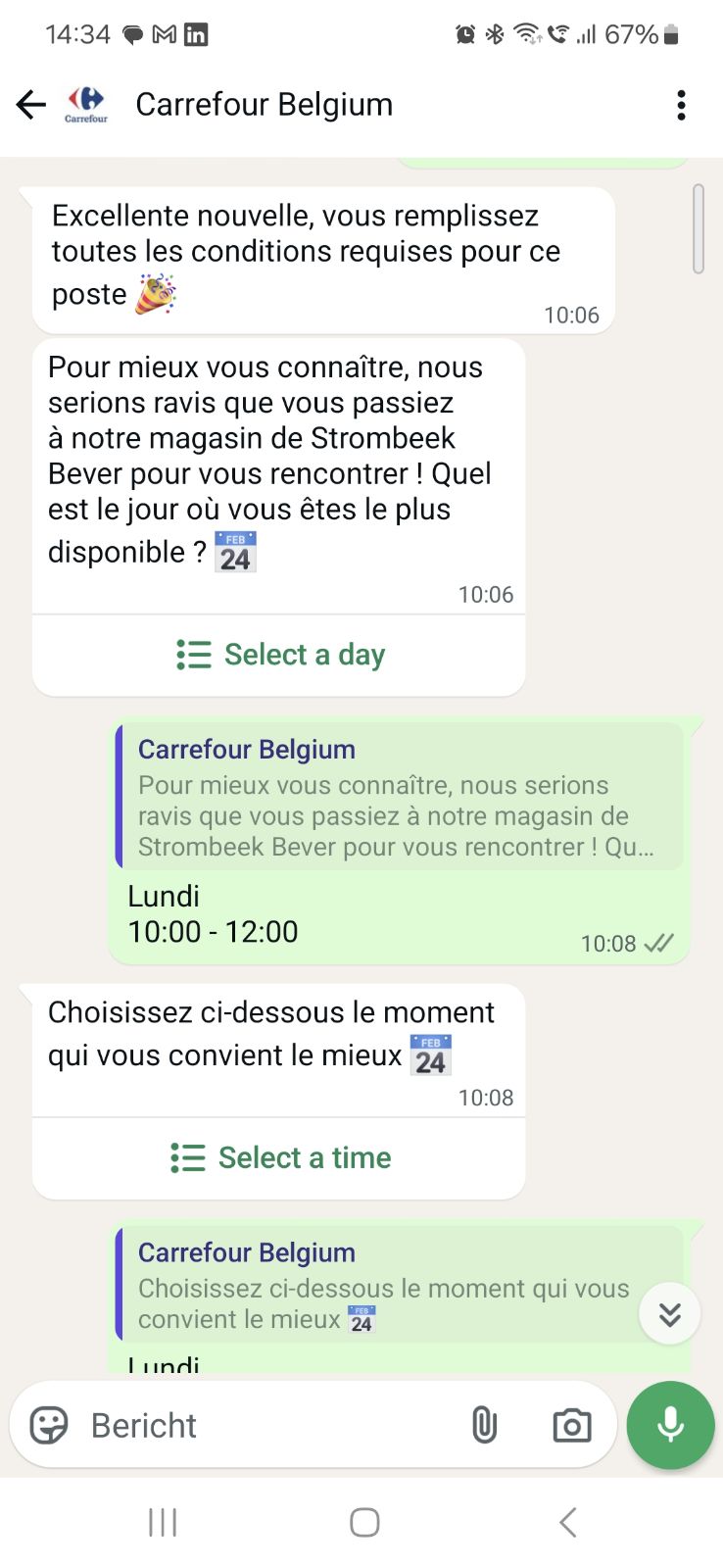This screenshot has width=723, height=1568.
Task: Open the emoji and sticker picker
Action: [49, 1425]
